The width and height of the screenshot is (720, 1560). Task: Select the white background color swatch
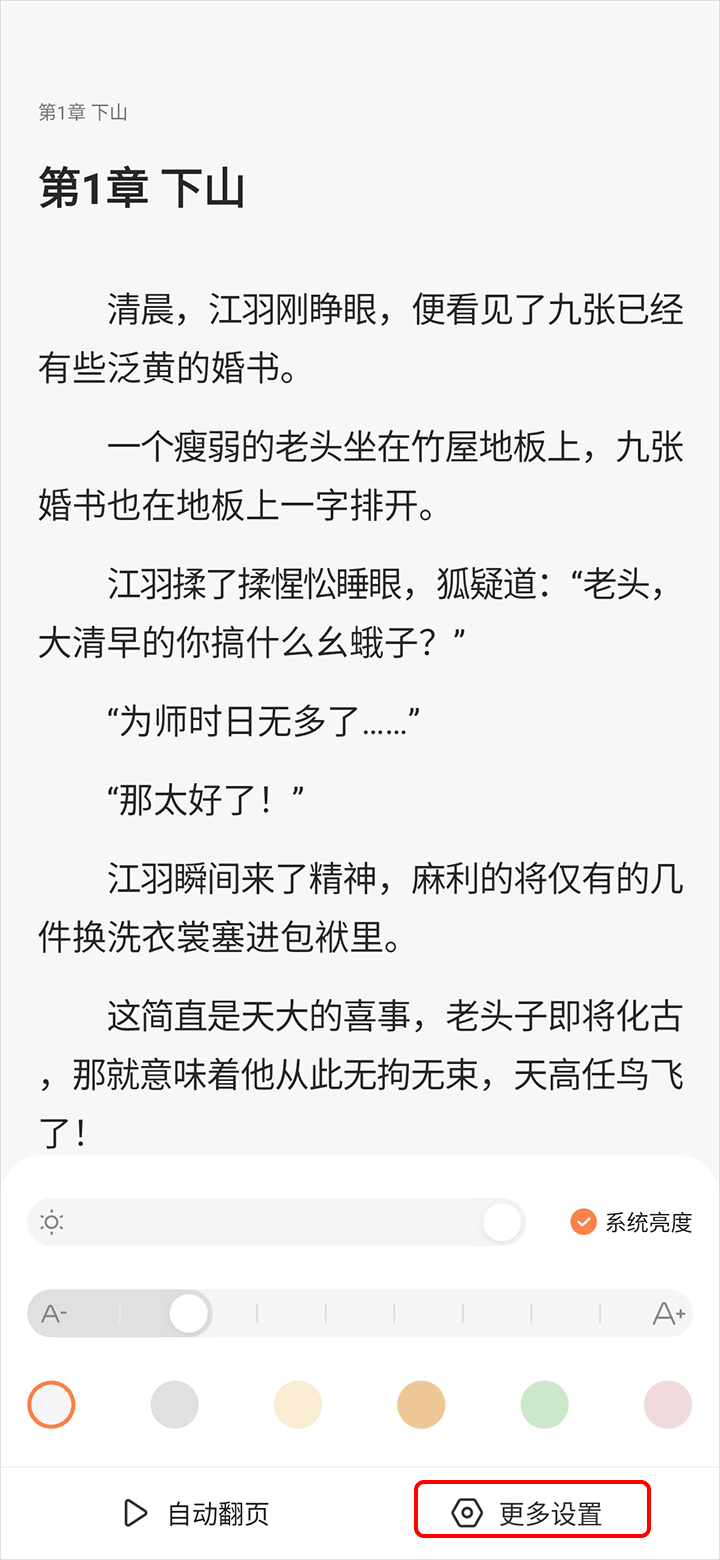(x=51, y=1404)
